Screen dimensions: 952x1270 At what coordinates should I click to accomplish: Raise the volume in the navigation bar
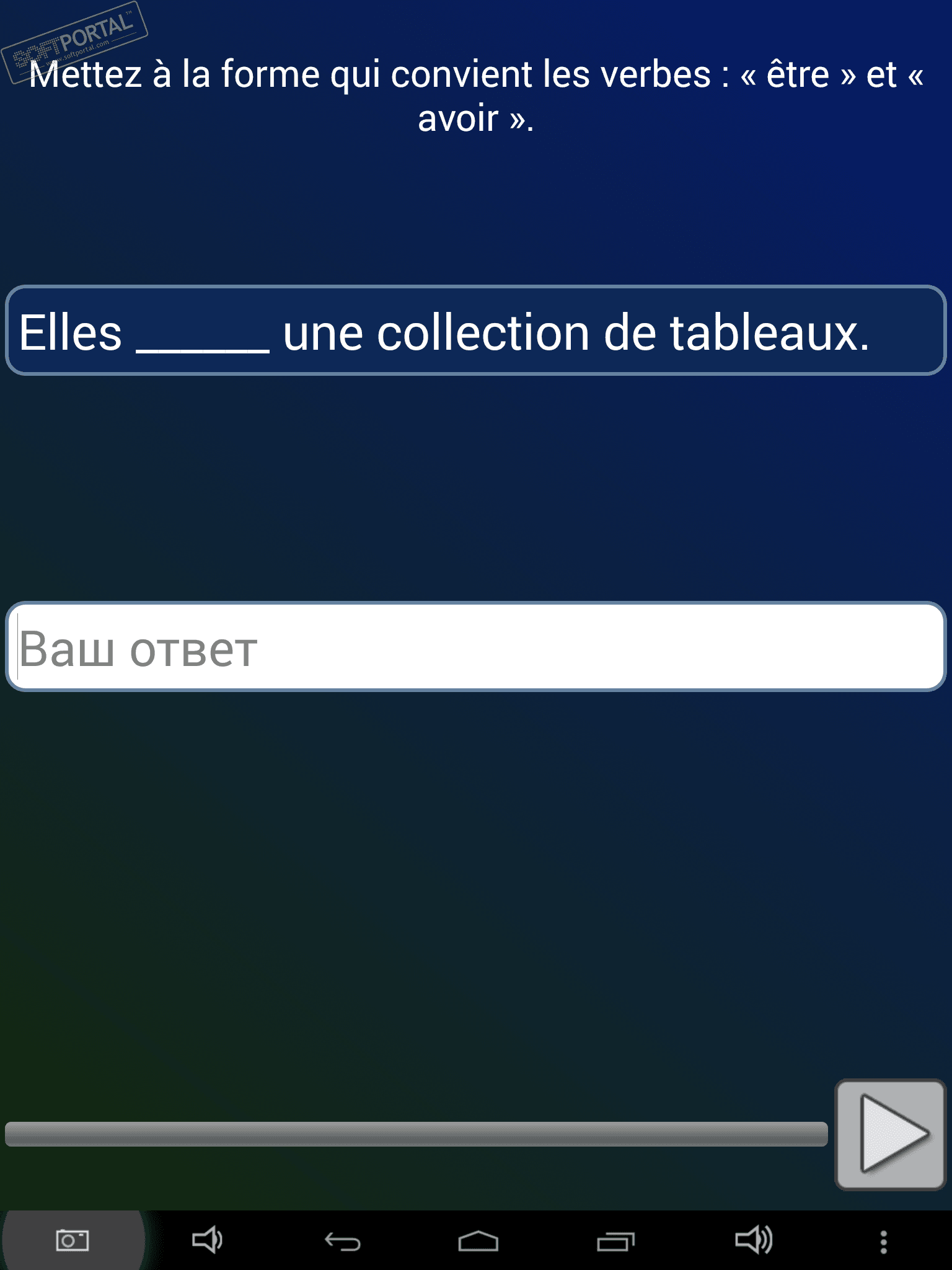(753, 1241)
